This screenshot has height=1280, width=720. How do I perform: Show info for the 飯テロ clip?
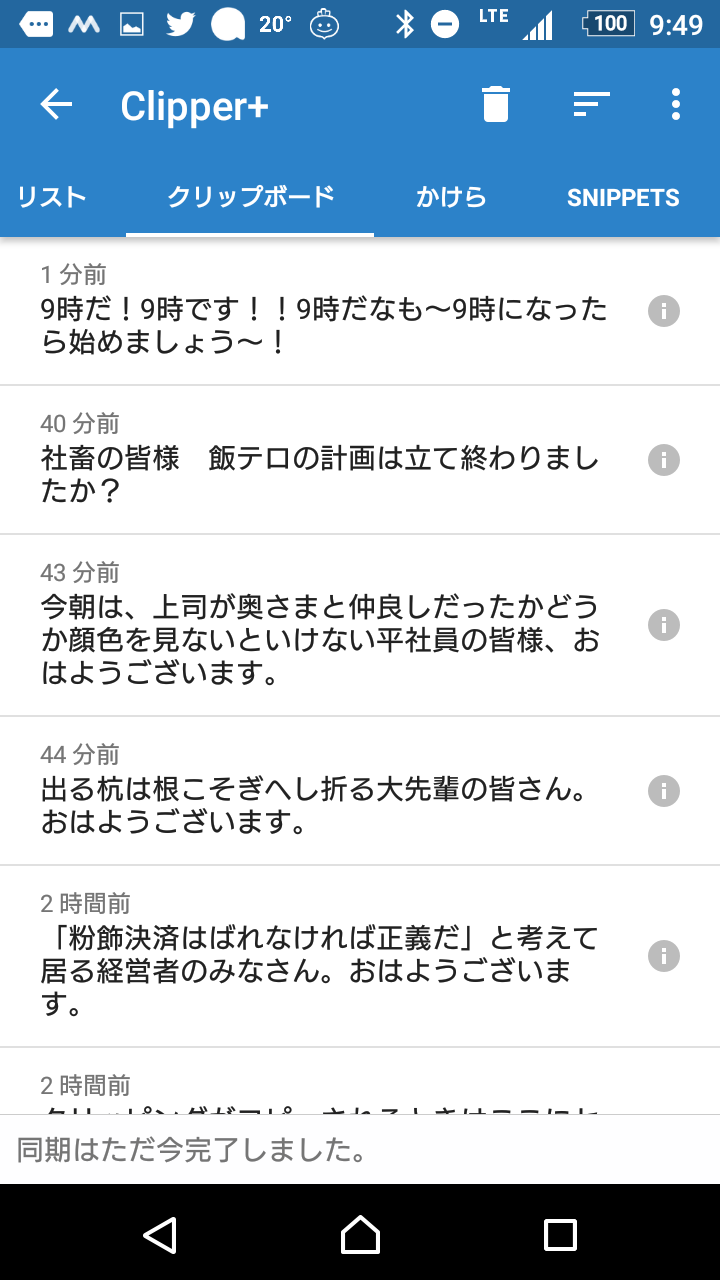click(x=664, y=460)
